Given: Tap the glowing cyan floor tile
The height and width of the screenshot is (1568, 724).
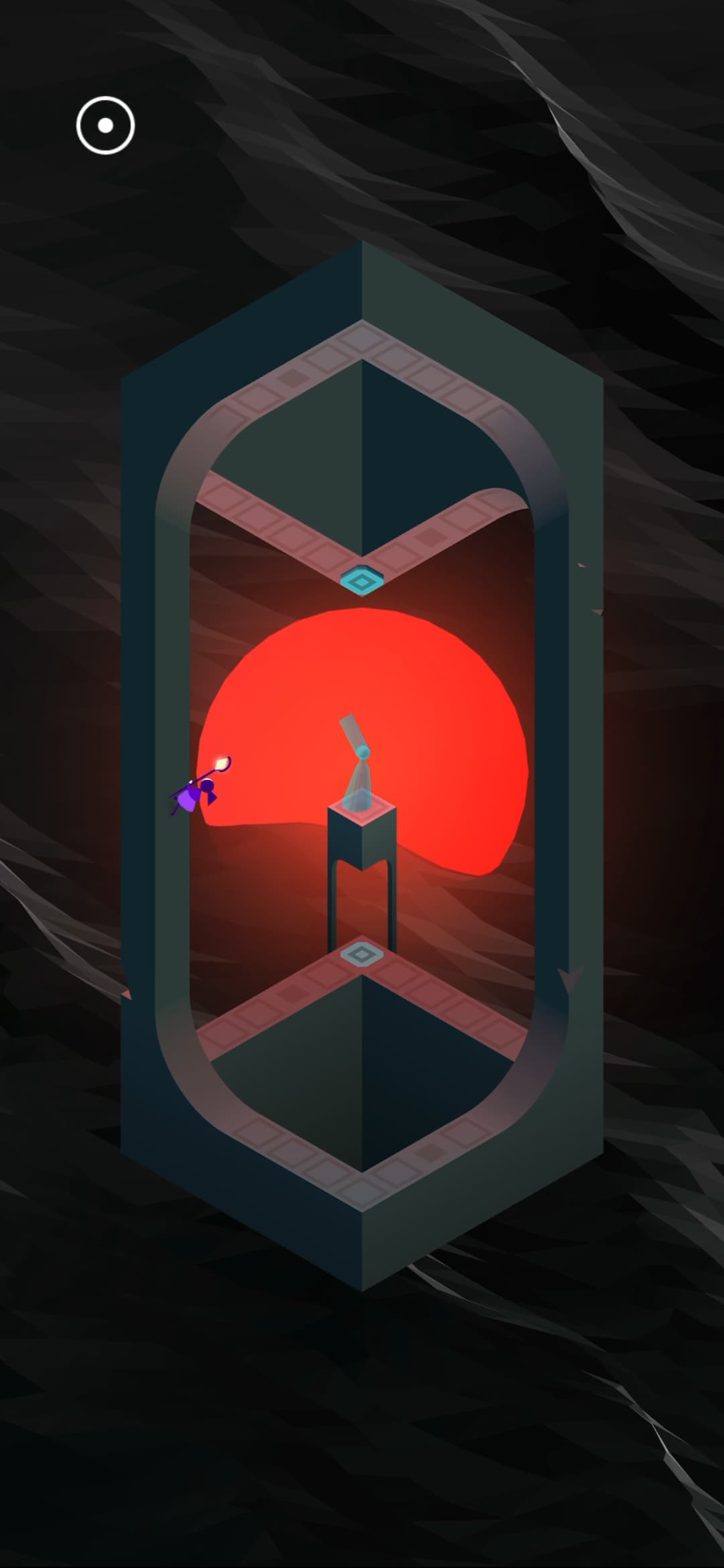Looking at the screenshot, I should (362, 581).
